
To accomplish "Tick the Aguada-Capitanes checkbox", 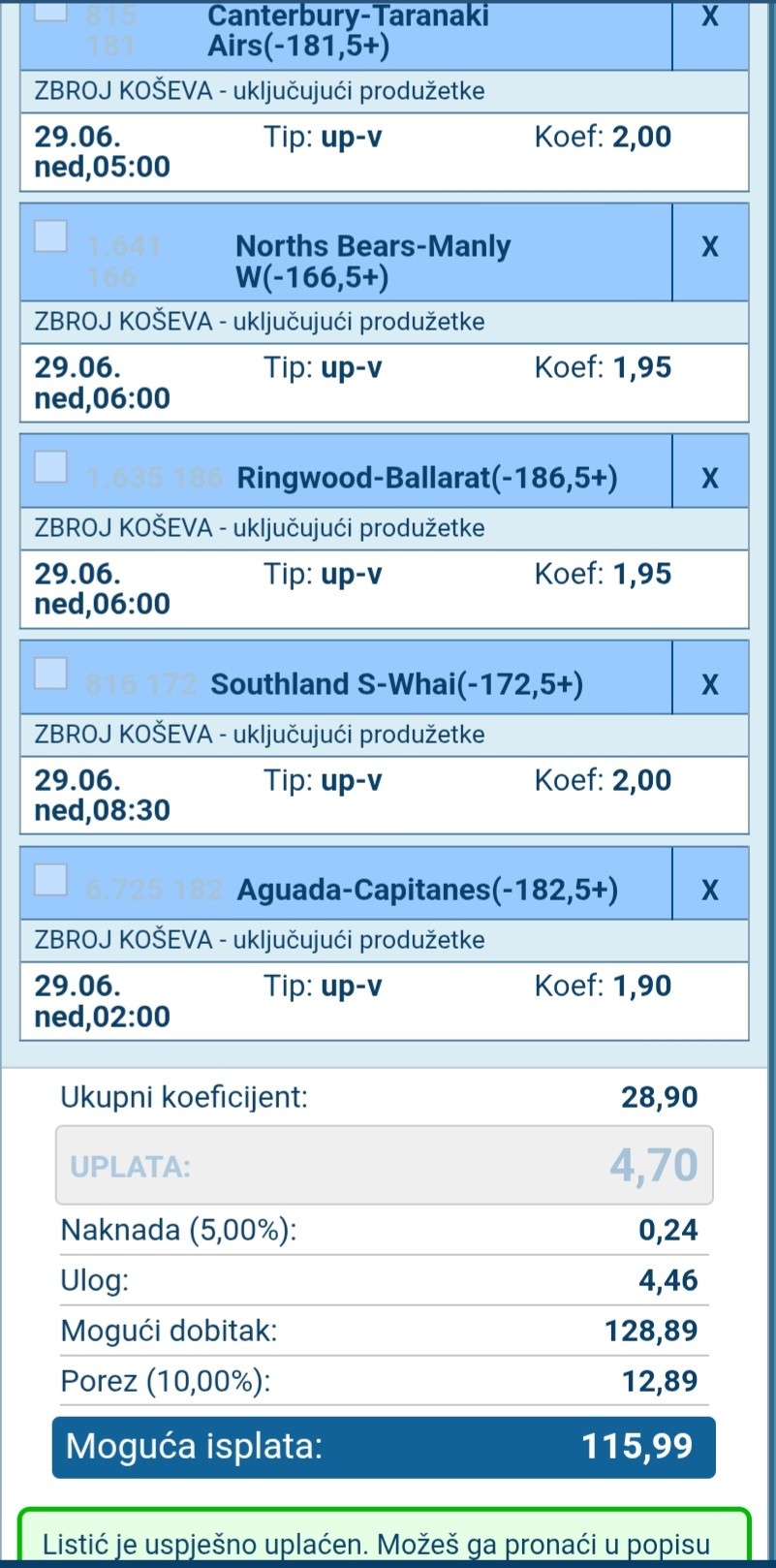I will [x=50, y=879].
